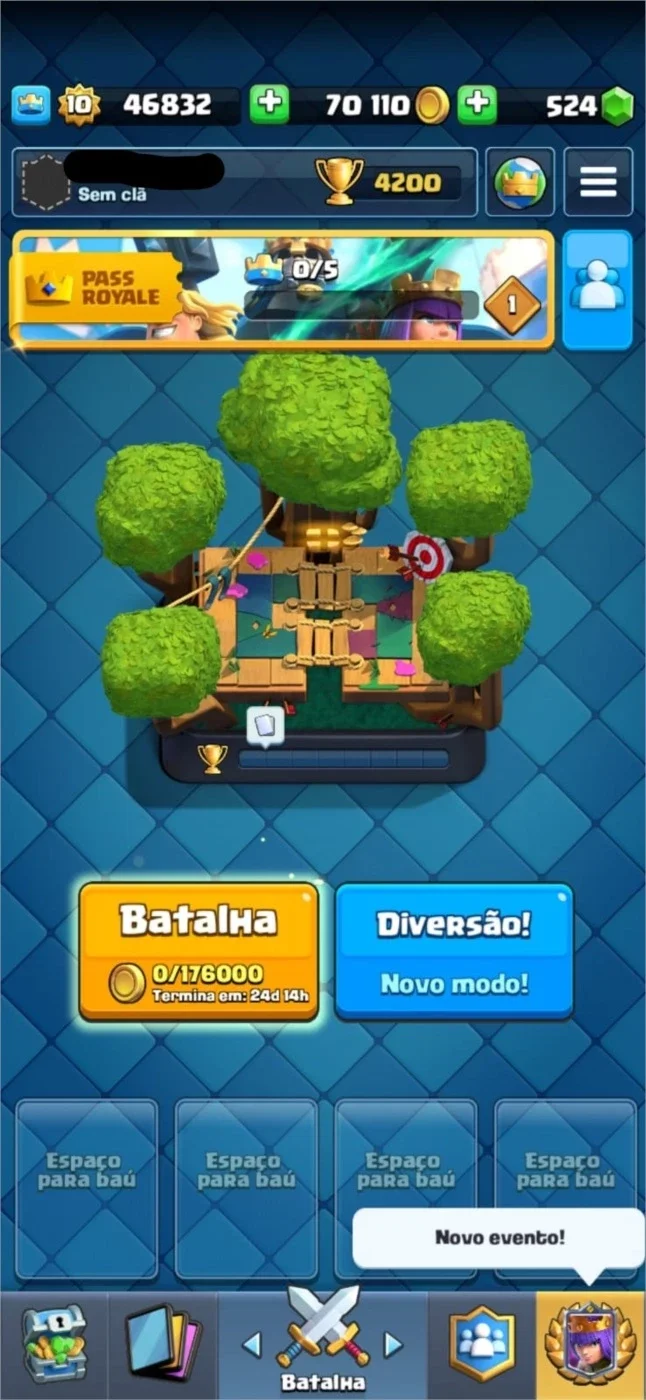Tap the Batalha battle button
The image size is (646, 1400).
click(199, 949)
